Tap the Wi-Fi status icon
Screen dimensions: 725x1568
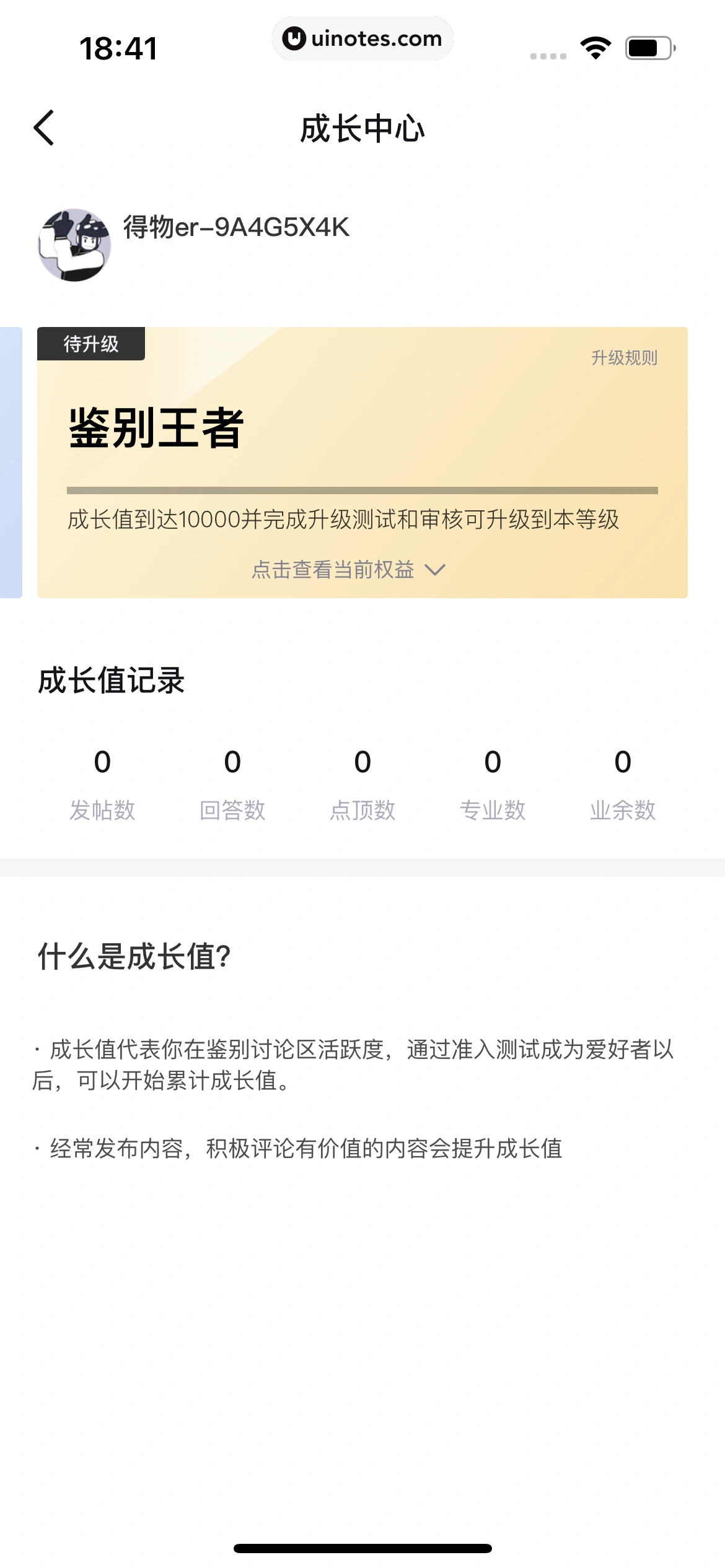point(595,46)
